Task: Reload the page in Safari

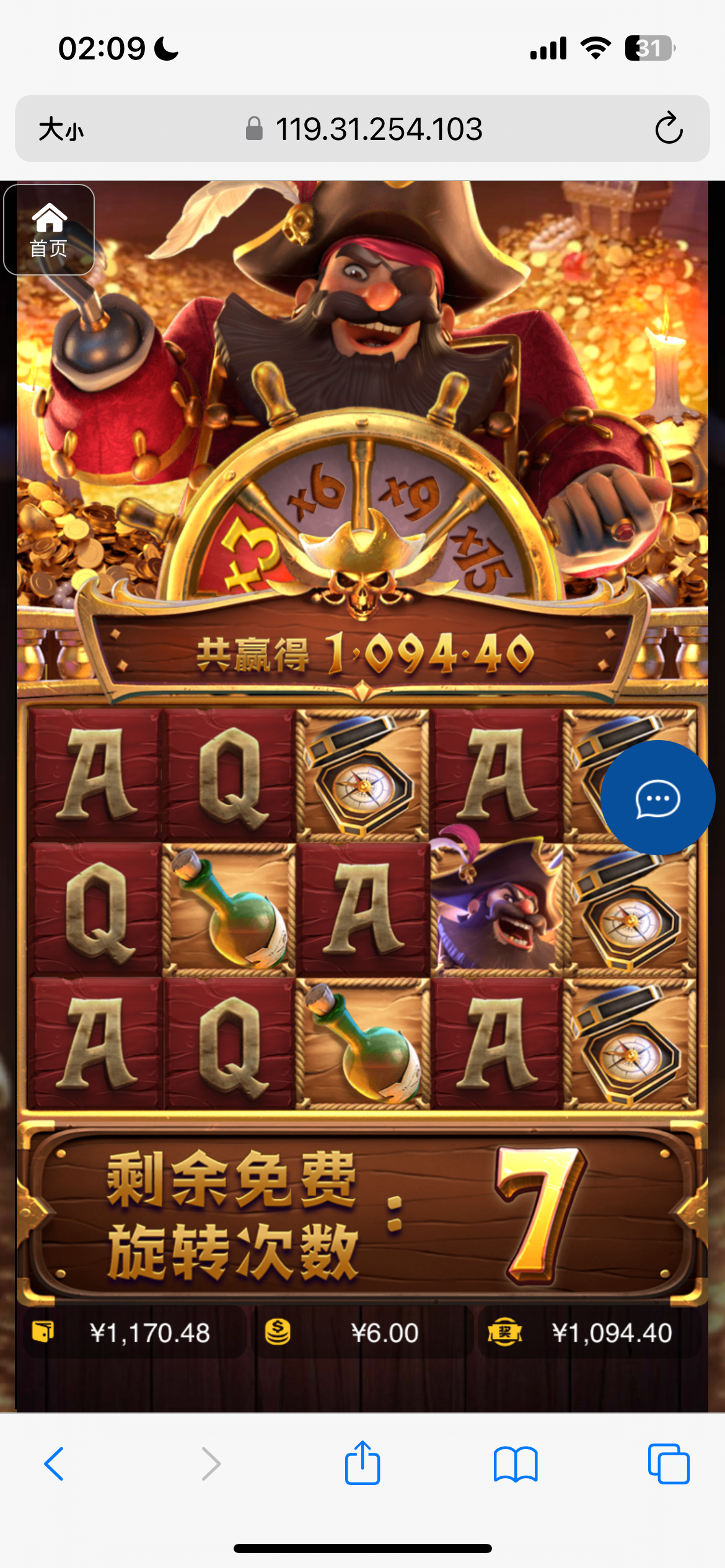Action: pos(669,129)
